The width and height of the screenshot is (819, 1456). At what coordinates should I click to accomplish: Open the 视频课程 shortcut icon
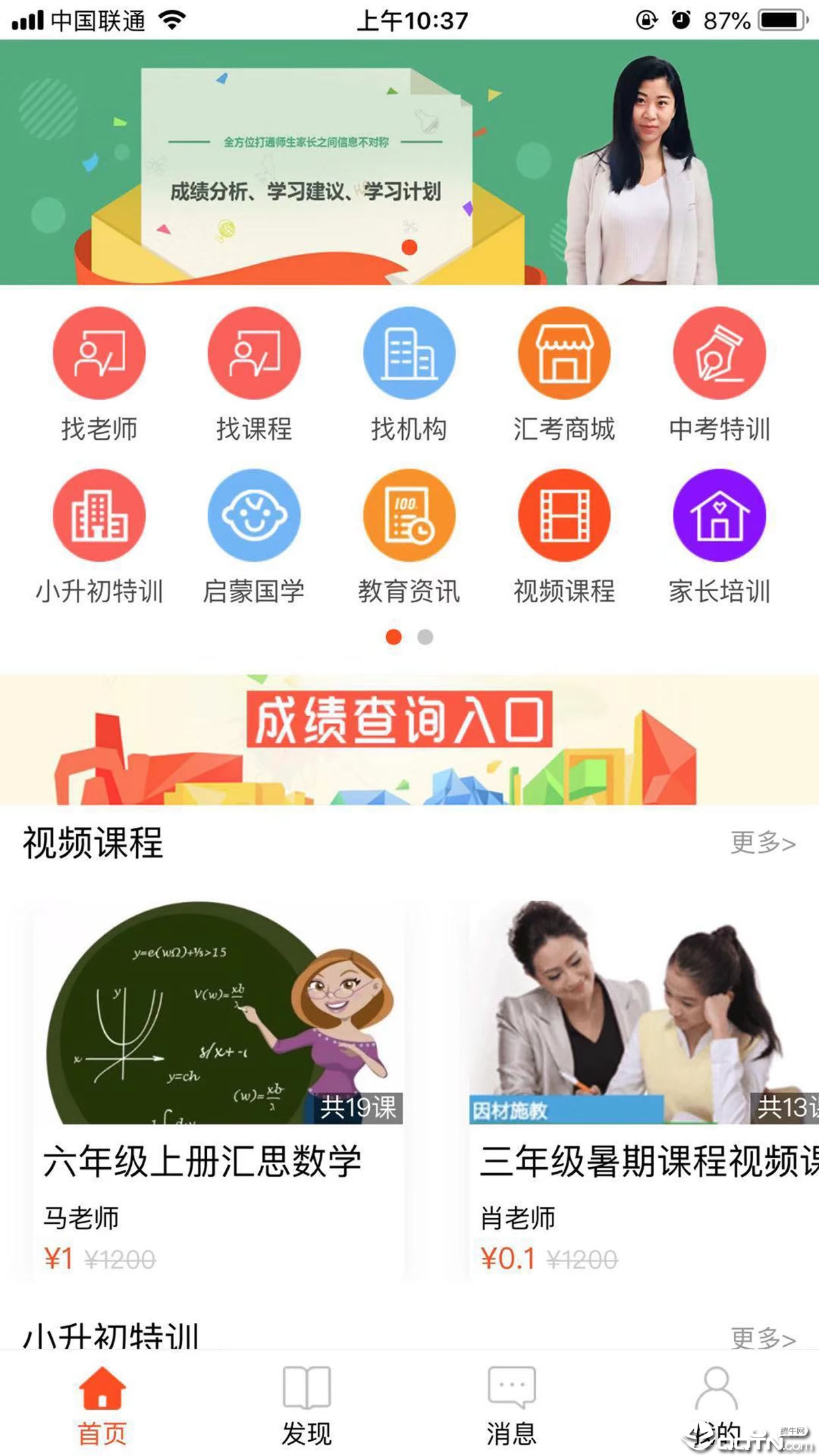tap(564, 516)
